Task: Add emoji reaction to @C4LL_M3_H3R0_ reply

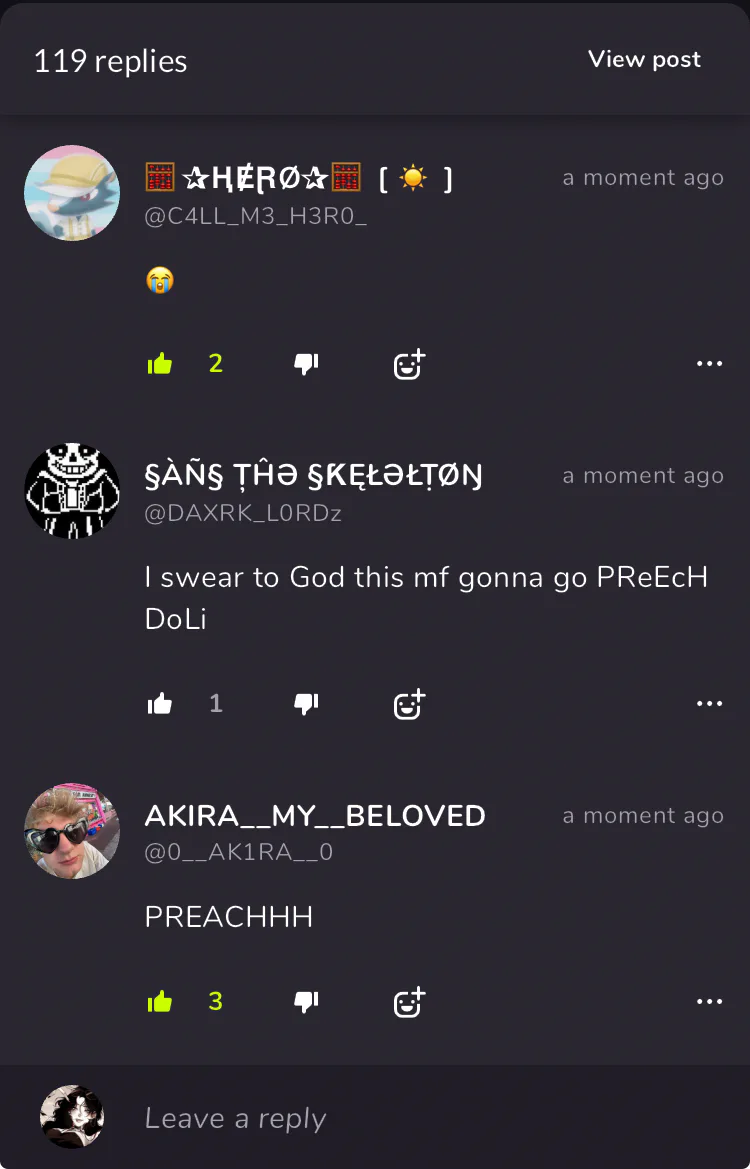Action: tap(409, 364)
